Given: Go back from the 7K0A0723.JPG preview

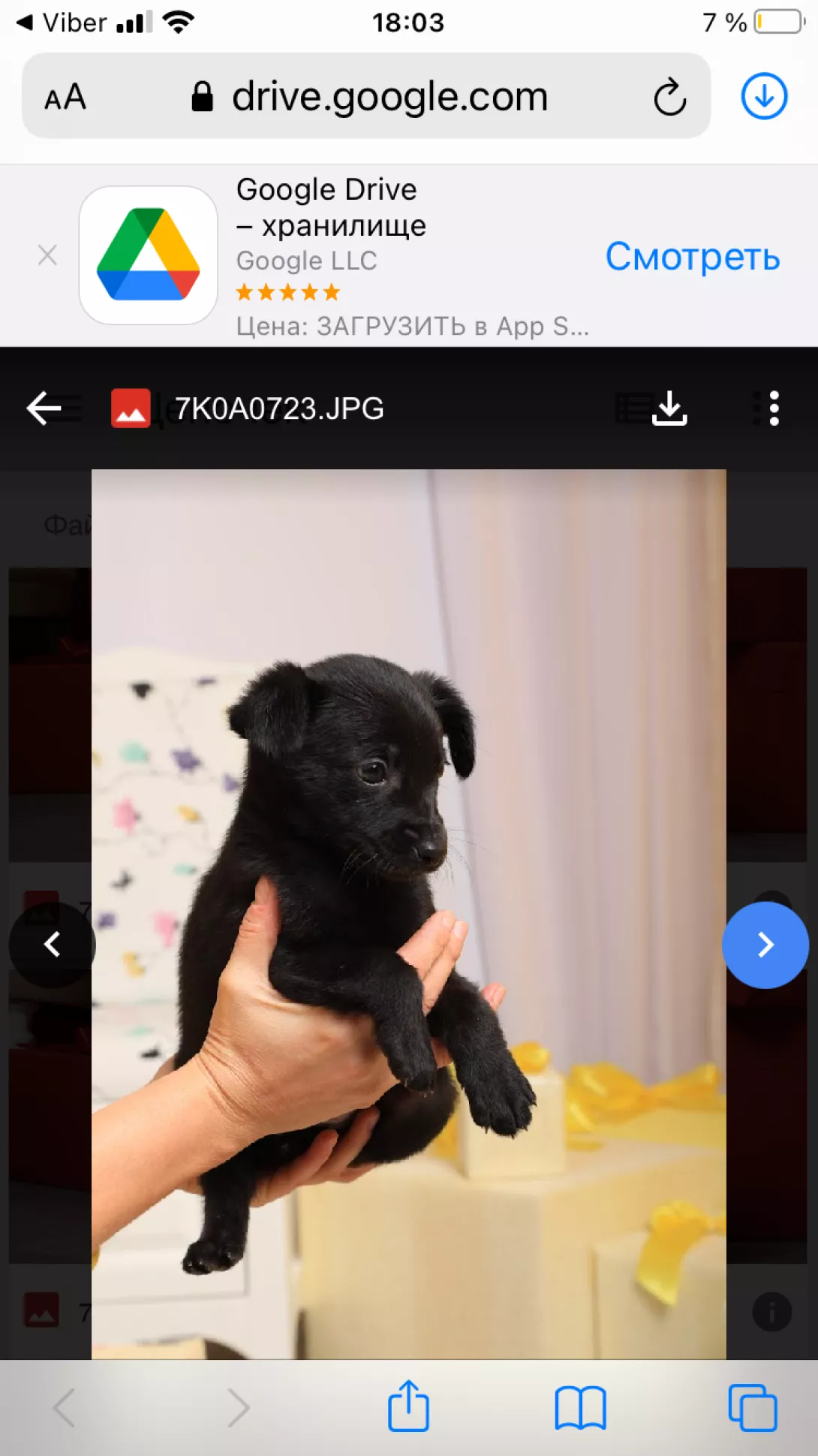Looking at the screenshot, I should pos(44,408).
